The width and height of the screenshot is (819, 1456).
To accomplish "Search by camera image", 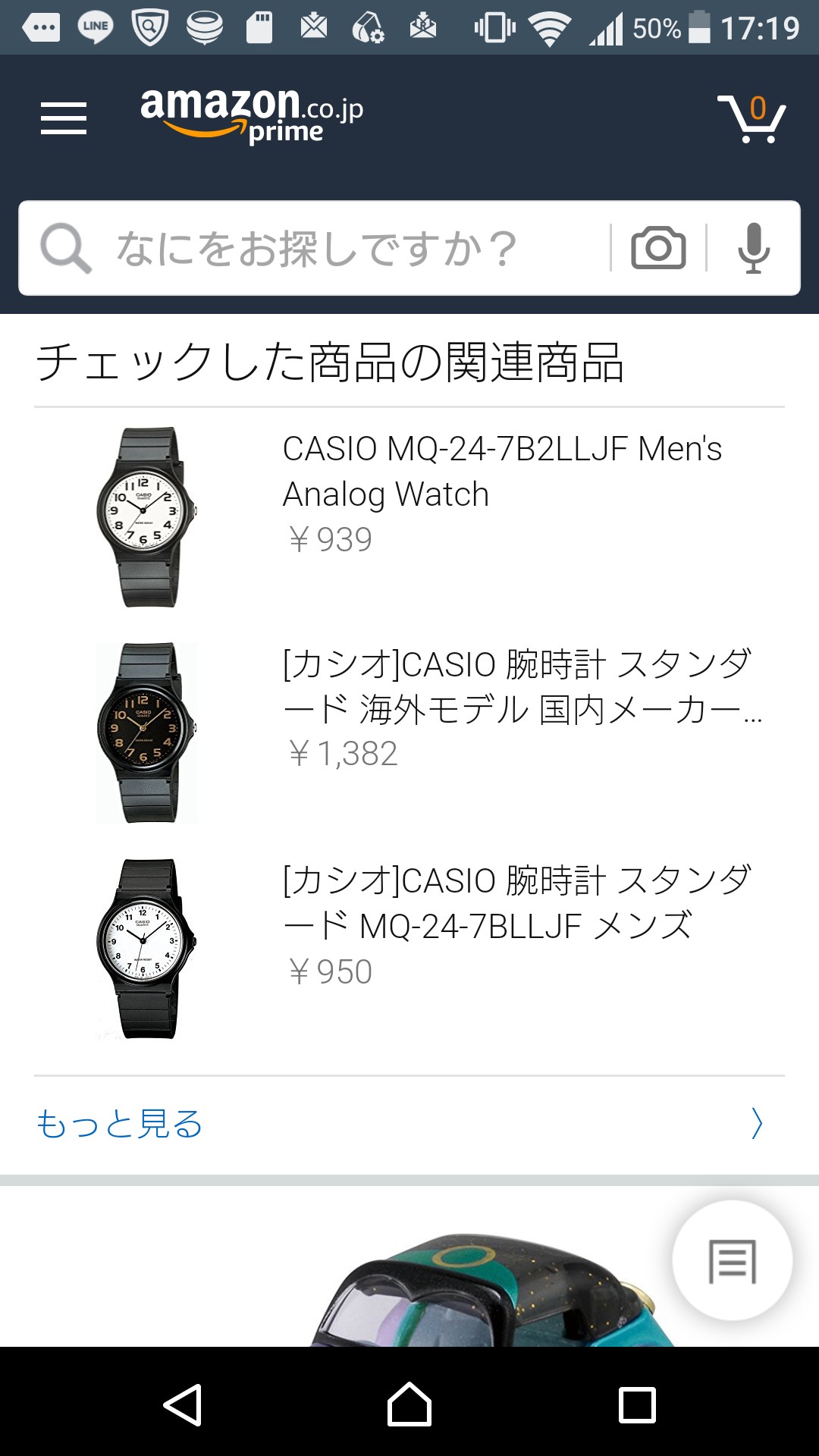I will pyautogui.click(x=658, y=248).
